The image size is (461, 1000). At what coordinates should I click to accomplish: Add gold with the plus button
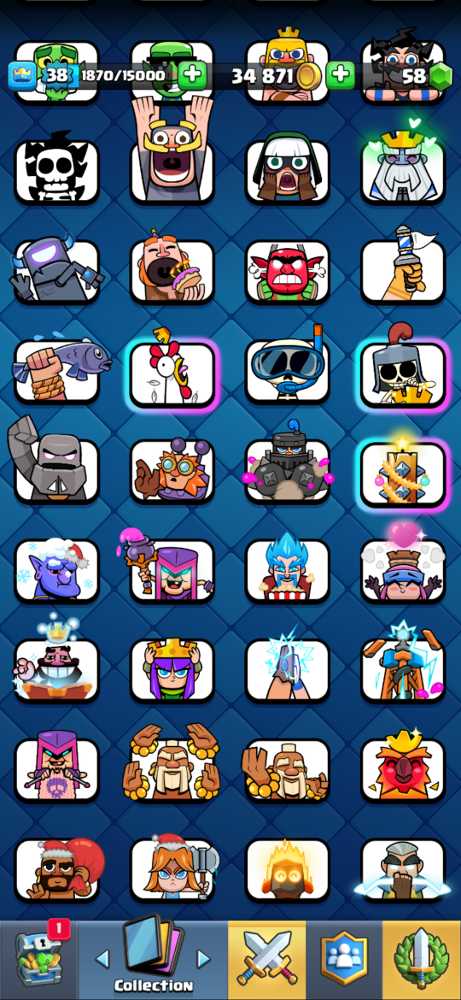[341, 75]
